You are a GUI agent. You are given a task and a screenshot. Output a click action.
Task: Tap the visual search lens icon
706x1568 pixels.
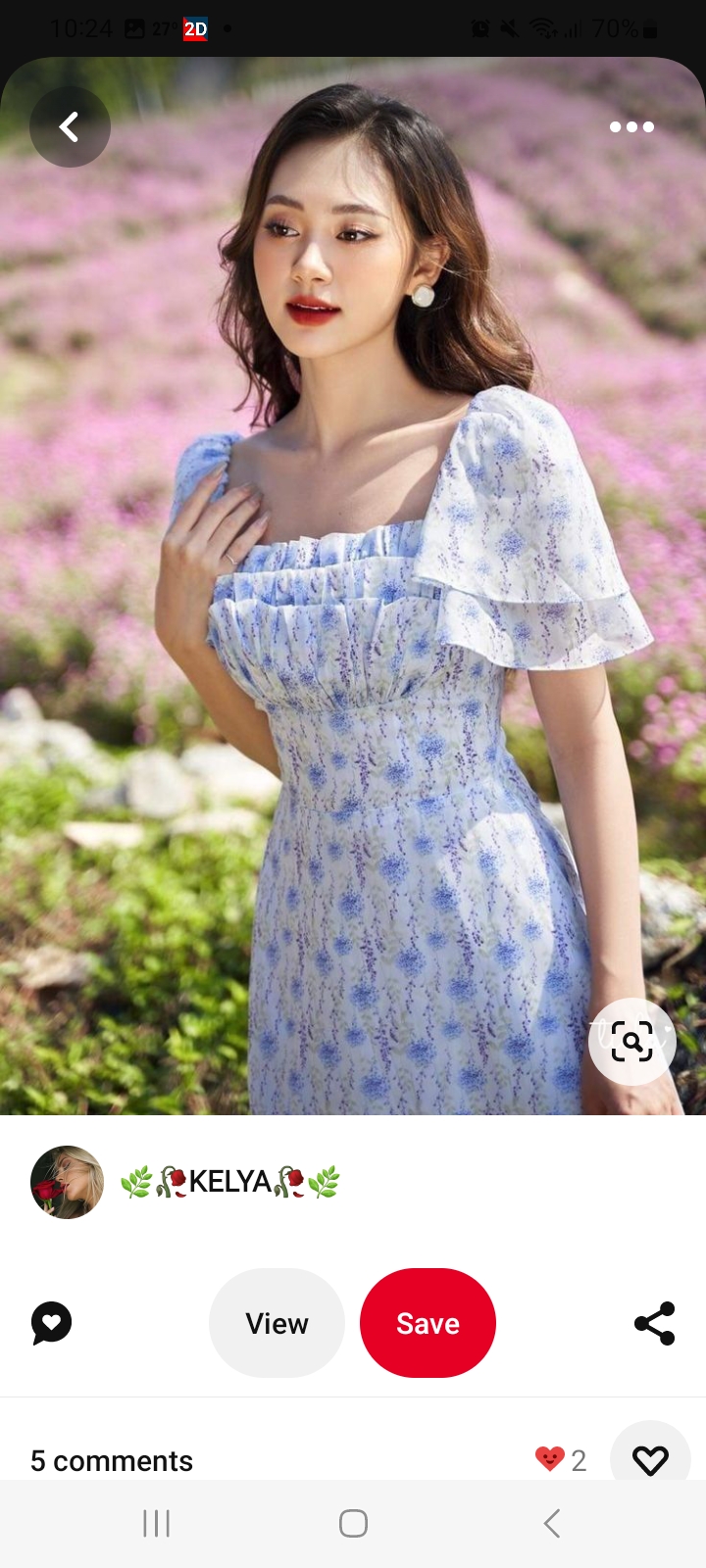(x=631, y=1042)
